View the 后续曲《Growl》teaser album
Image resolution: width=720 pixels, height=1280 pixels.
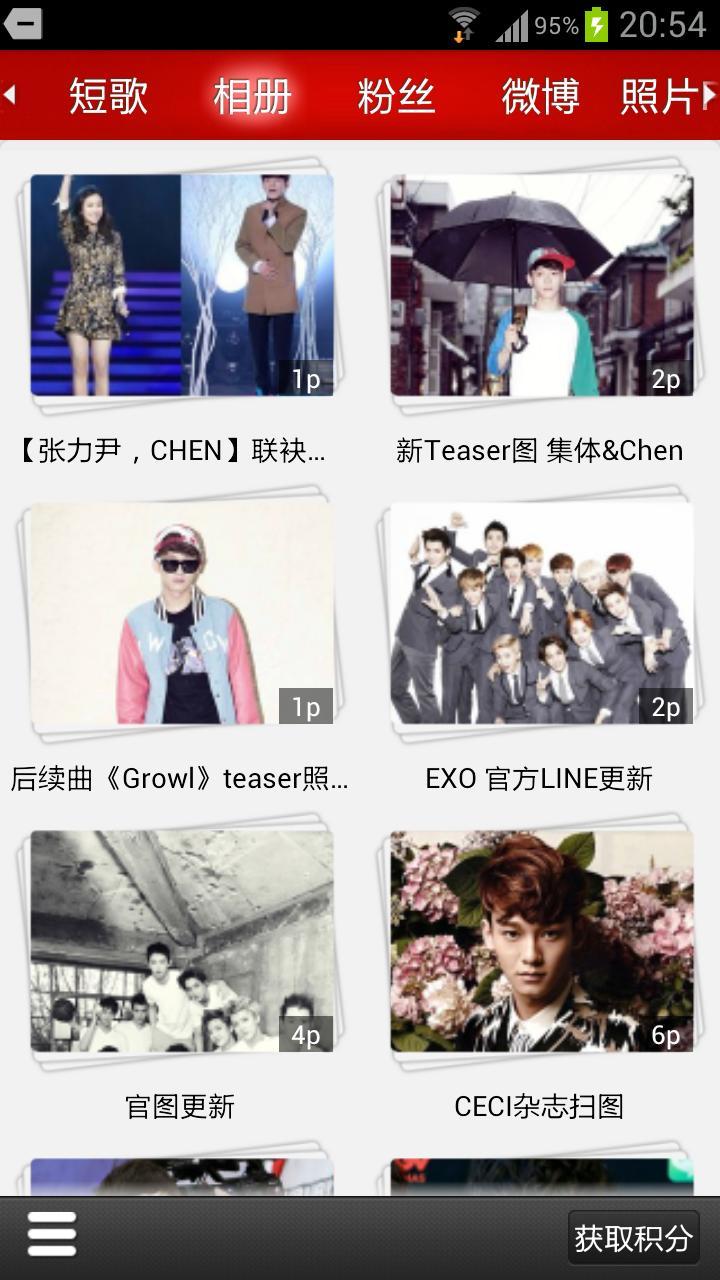181,613
